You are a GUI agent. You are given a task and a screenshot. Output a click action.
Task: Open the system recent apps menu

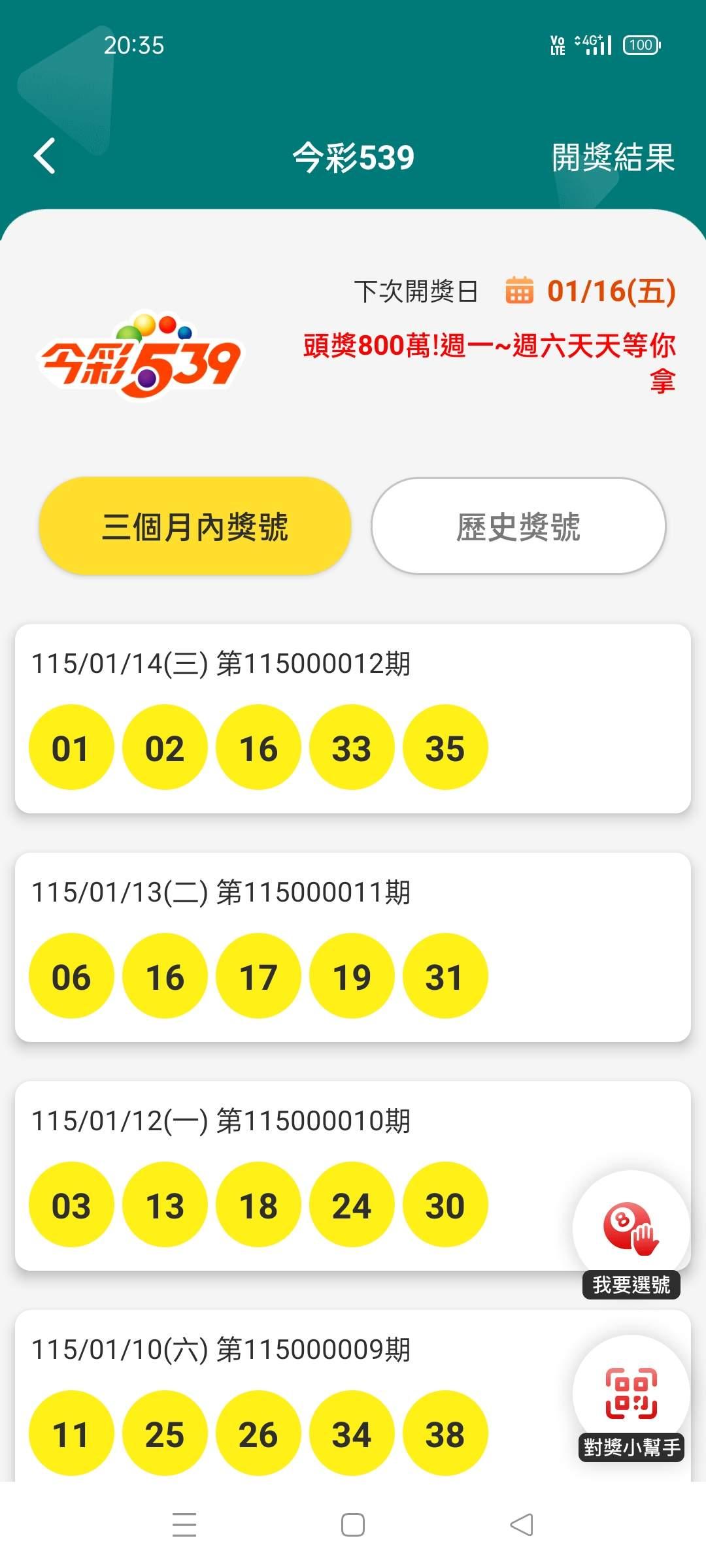184,1525
